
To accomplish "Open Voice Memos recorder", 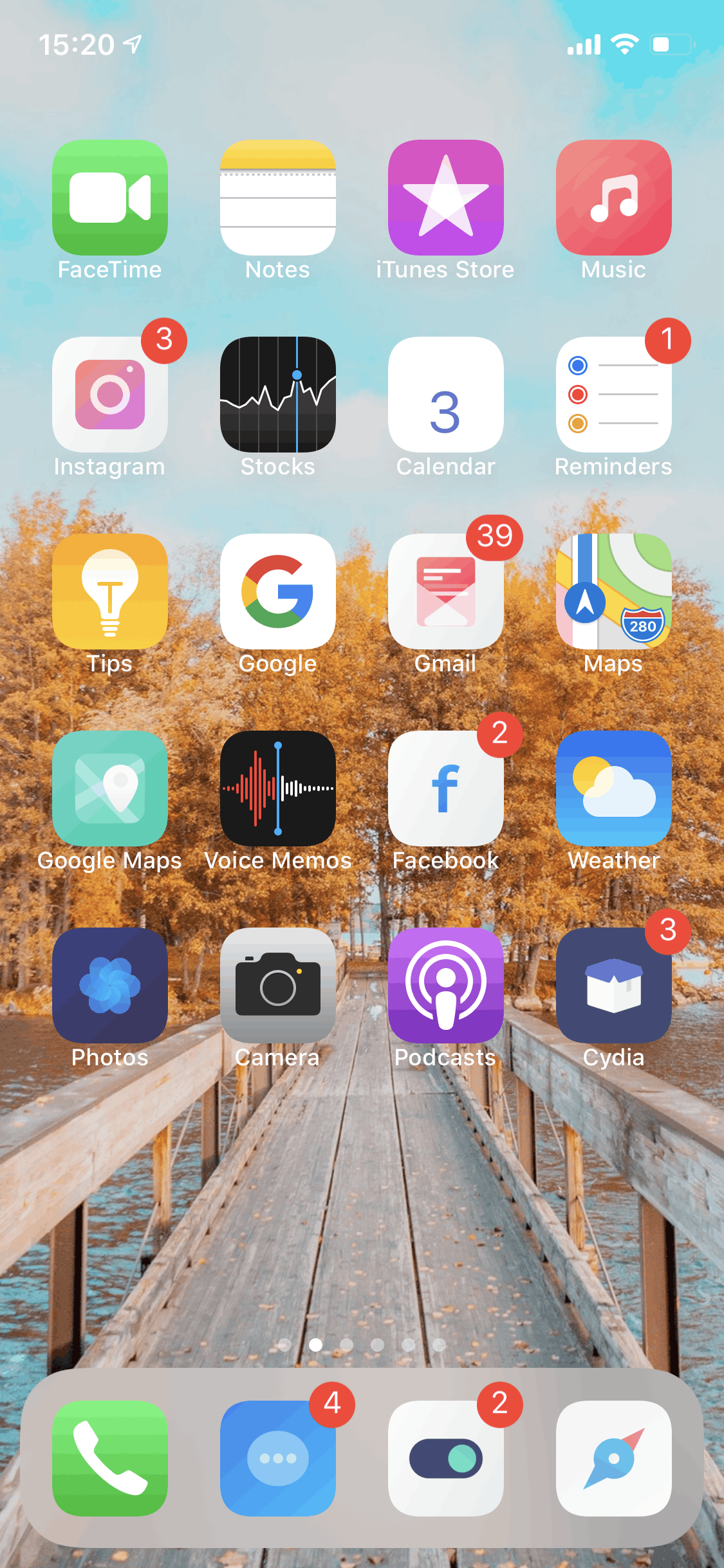I will (278, 789).
